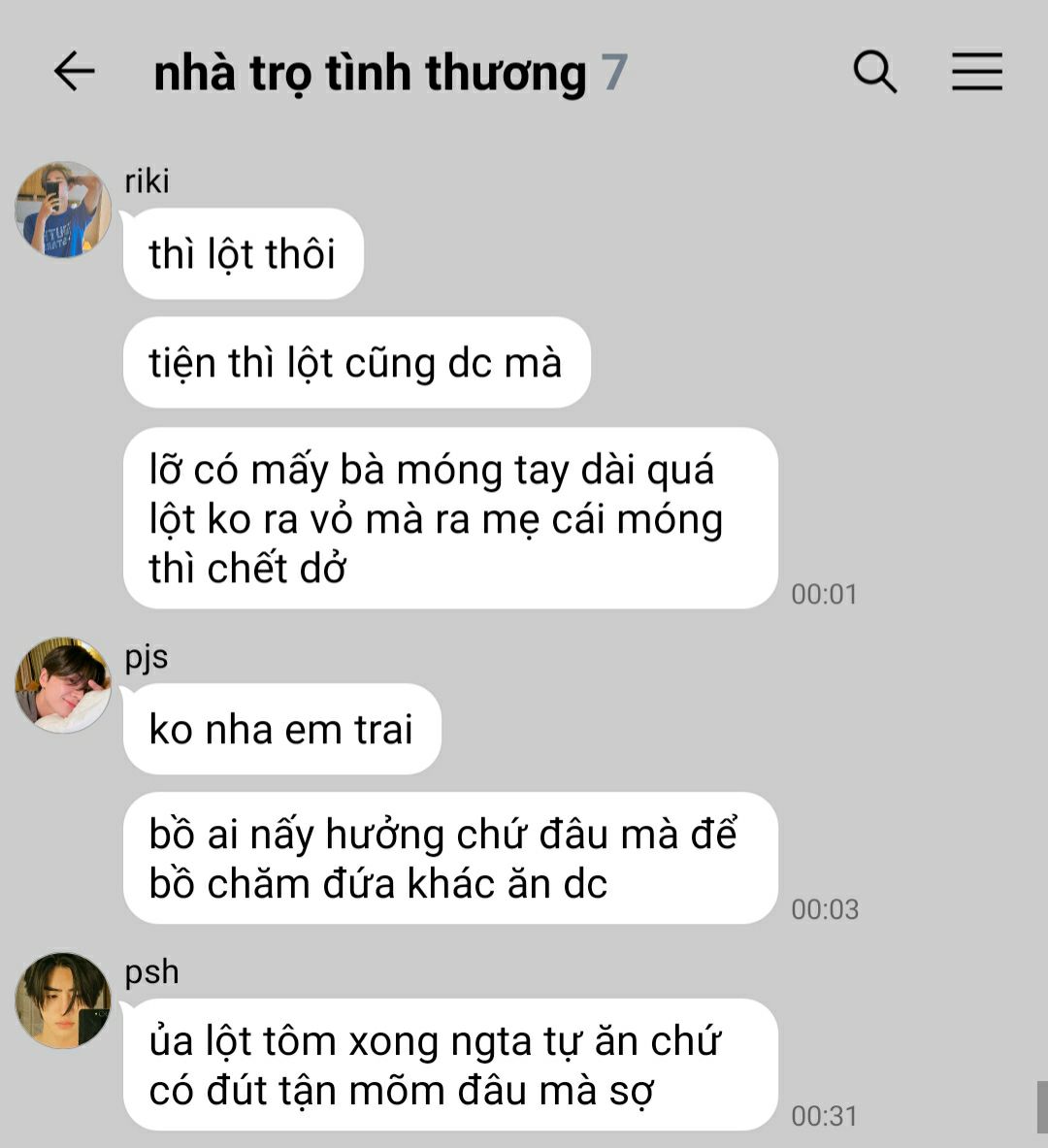Go back using the arrow icon
Image resolution: width=1048 pixels, height=1148 pixels.
[x=74, y=71]
